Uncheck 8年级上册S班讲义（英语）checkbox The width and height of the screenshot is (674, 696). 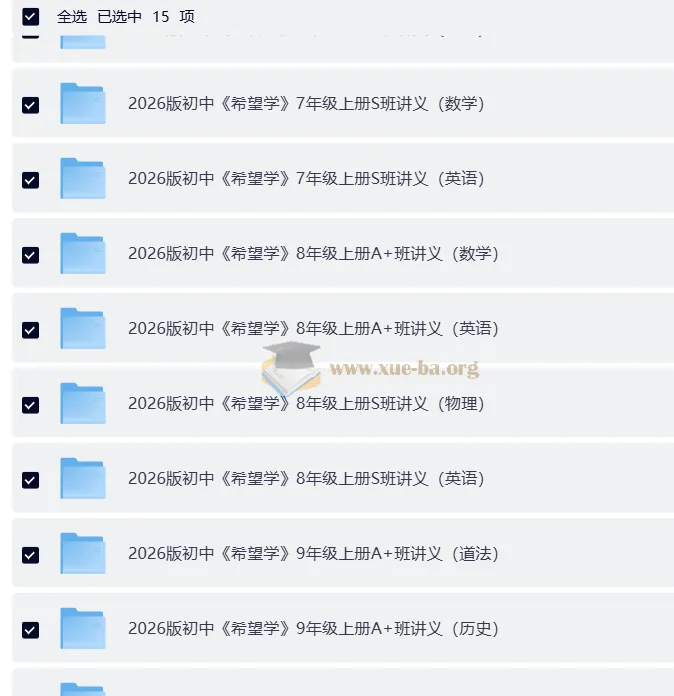(30, 480)
